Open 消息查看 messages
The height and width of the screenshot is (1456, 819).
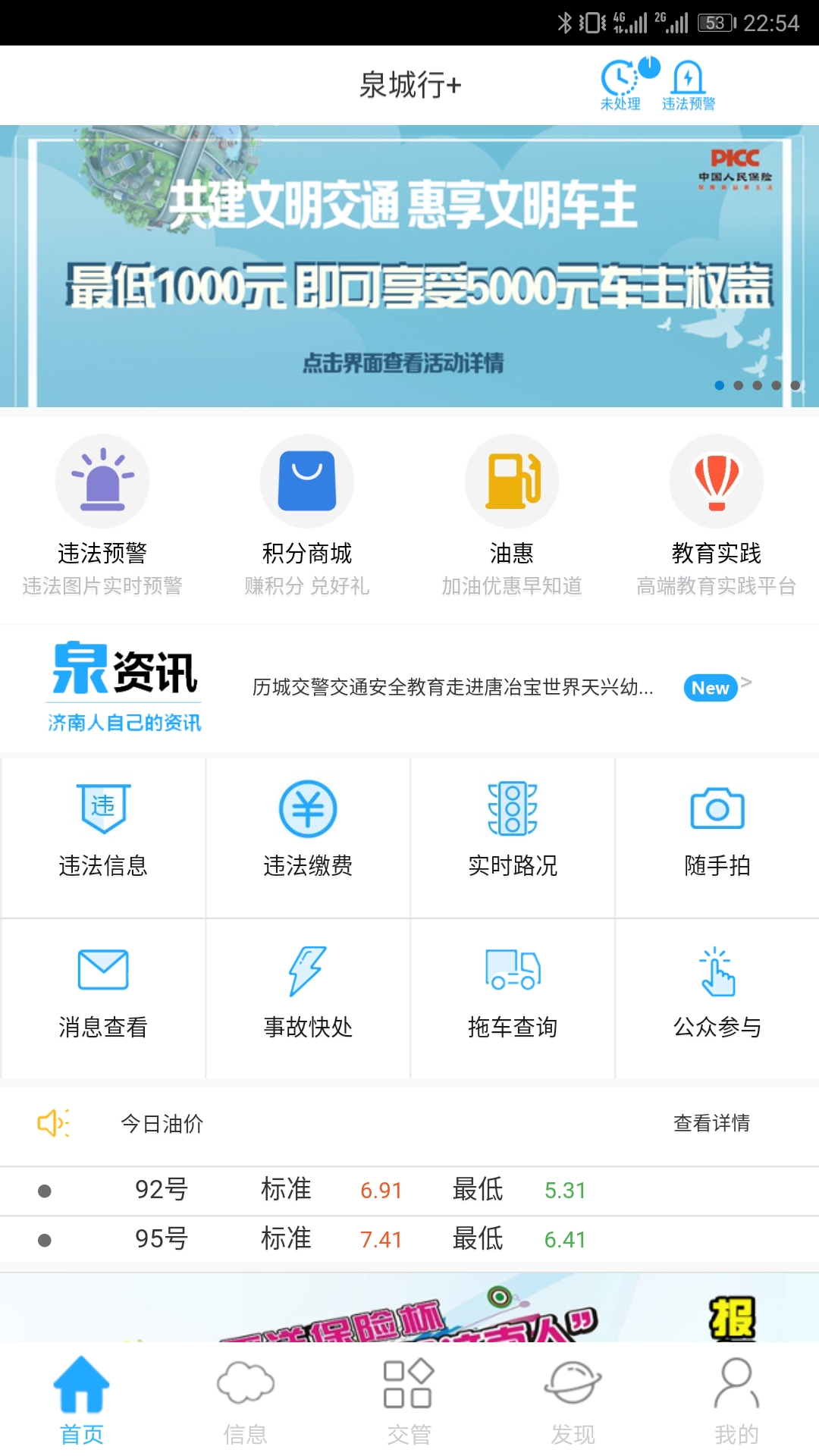pos(103,993)
